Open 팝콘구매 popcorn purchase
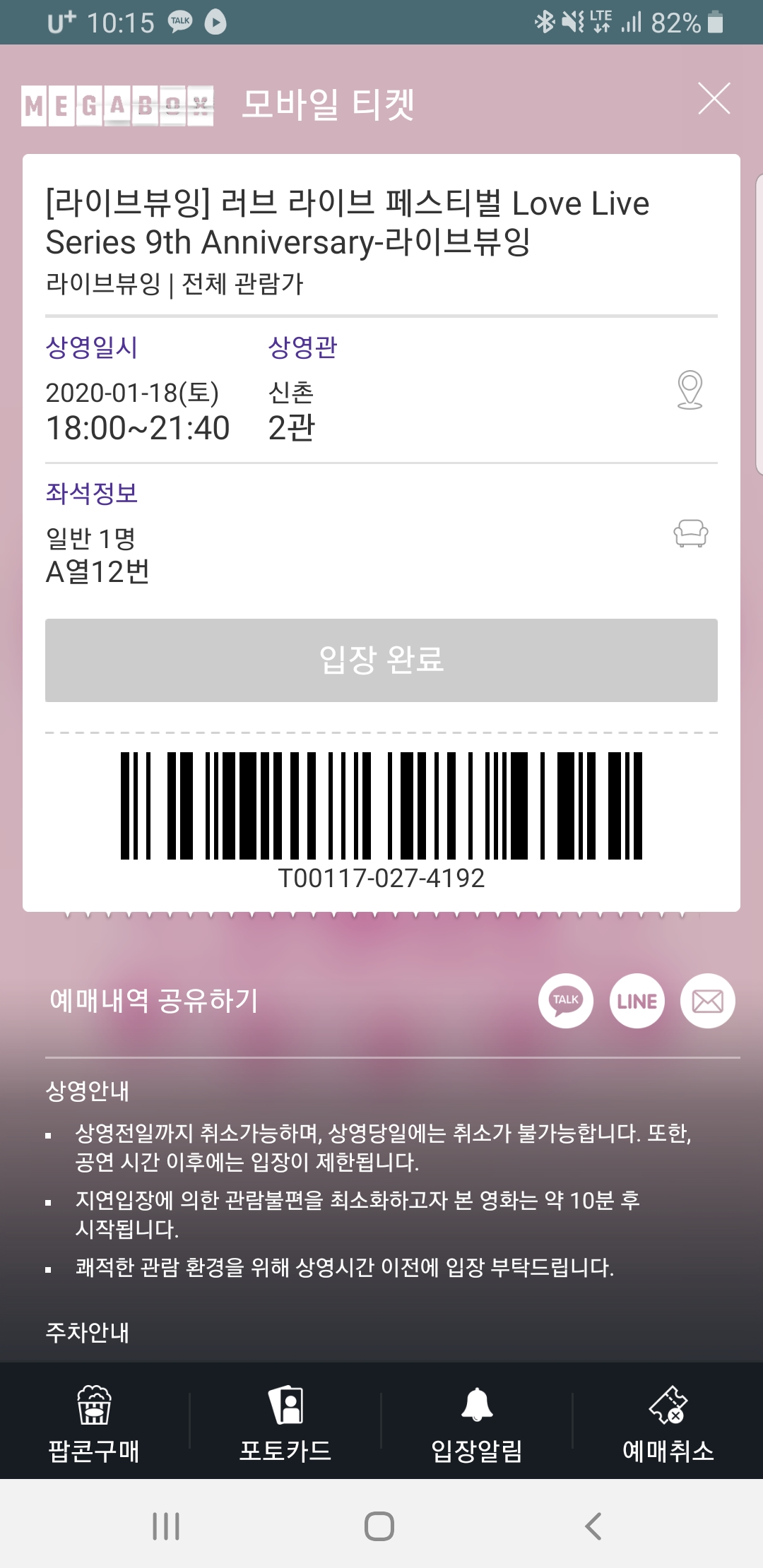This screenshot has width=763, height=1568. (x=94, y=1423)
